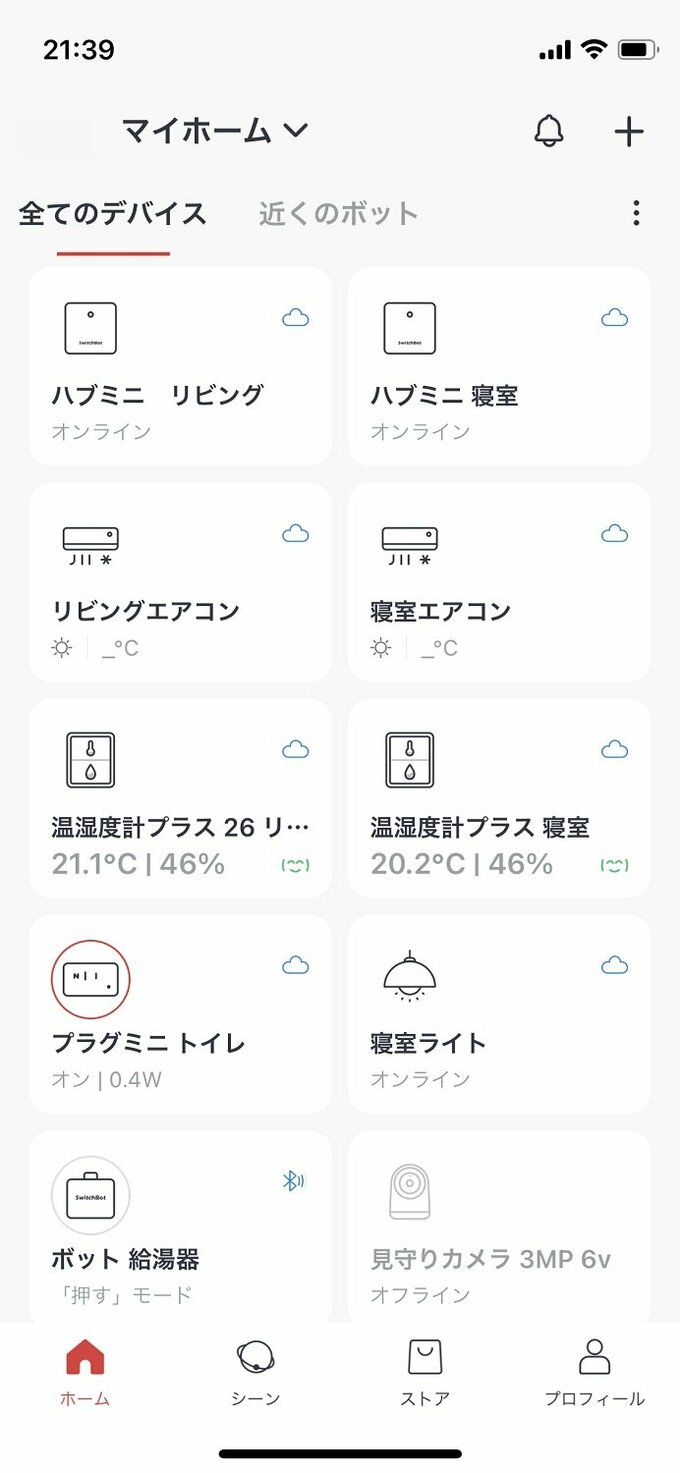Switch to the 近くのボット tab
Screen dimensions: 680x1473
[338, 213]
